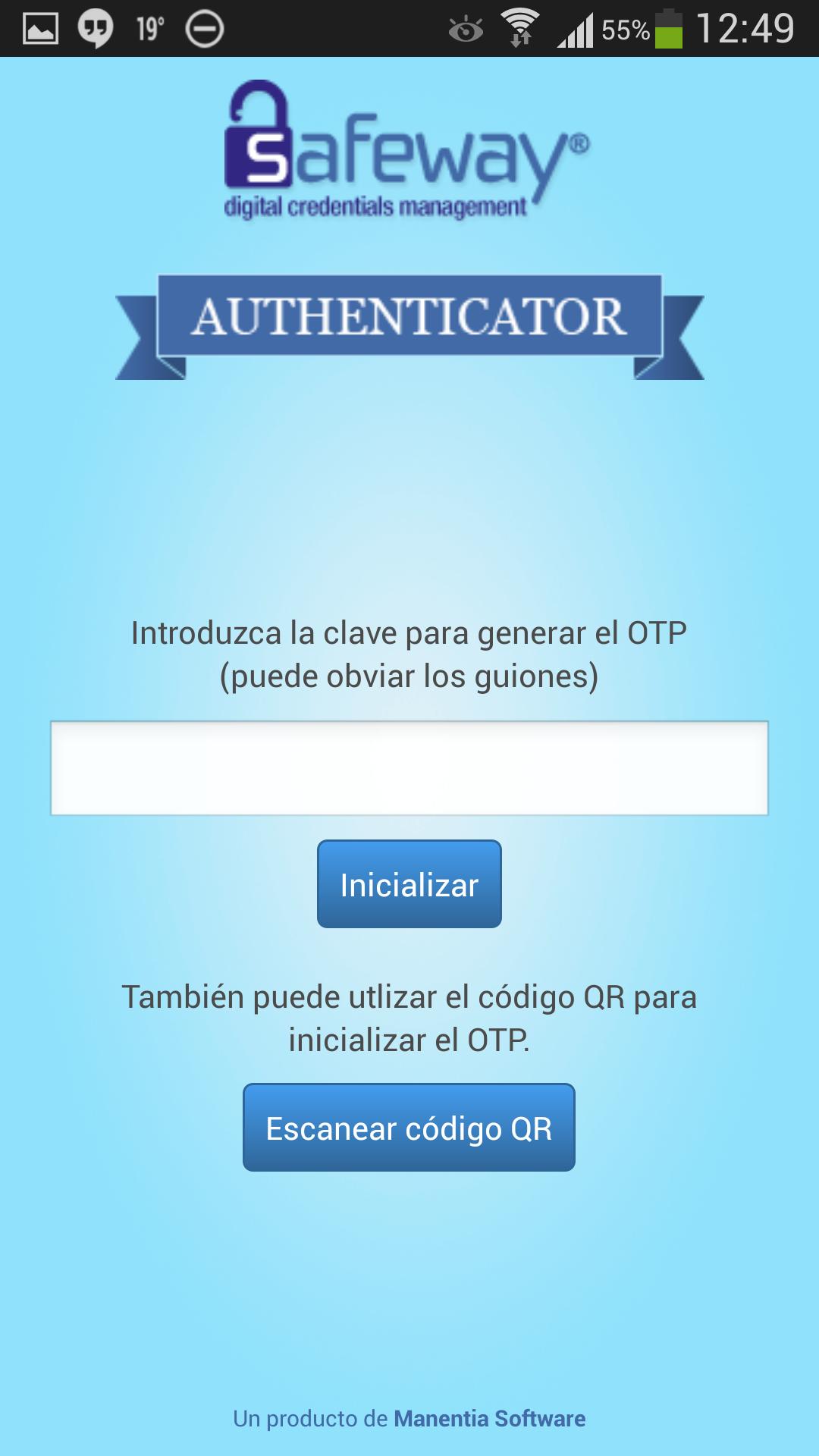Viewport: 819px width, 1456px height.
Task: Tap the OTP key input field
Action: click(409, 768)
